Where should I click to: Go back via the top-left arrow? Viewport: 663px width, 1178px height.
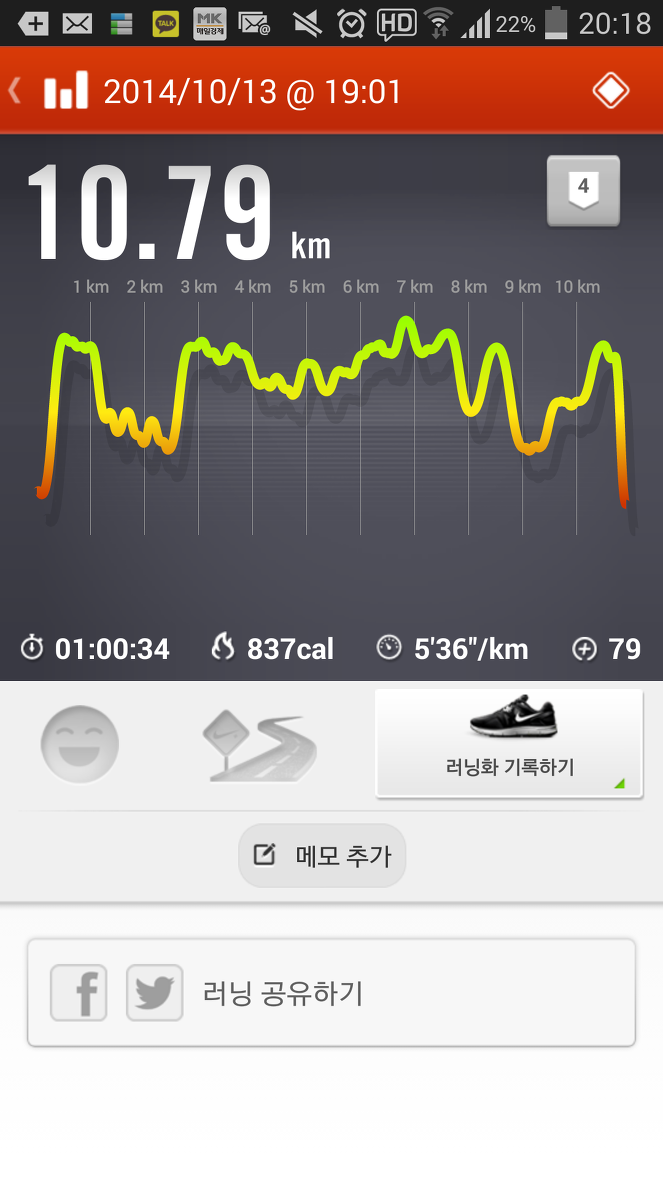point(14,91)
